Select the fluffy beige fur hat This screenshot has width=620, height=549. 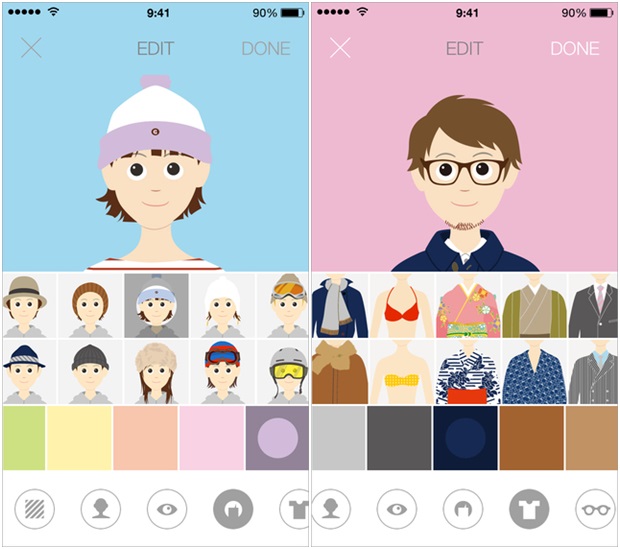(x=155, y=371)
